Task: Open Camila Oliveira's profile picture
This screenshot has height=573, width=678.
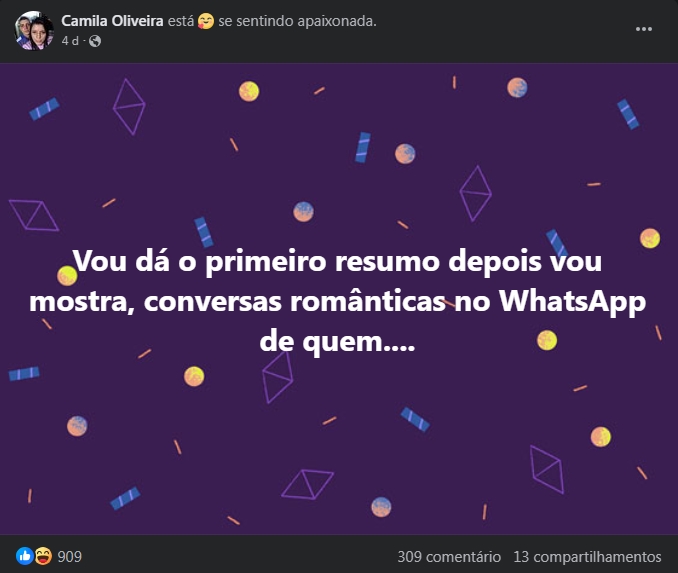Action: pos(34,30)
